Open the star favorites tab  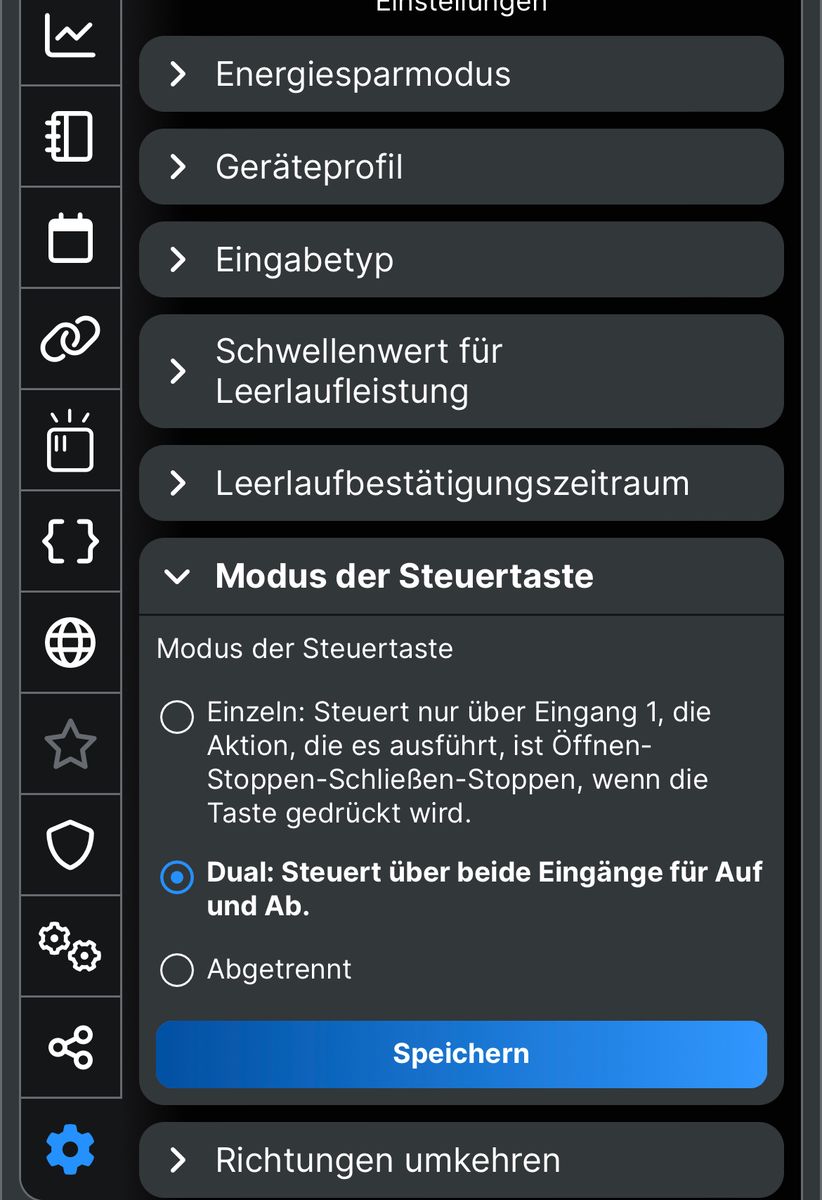[70, 744]
